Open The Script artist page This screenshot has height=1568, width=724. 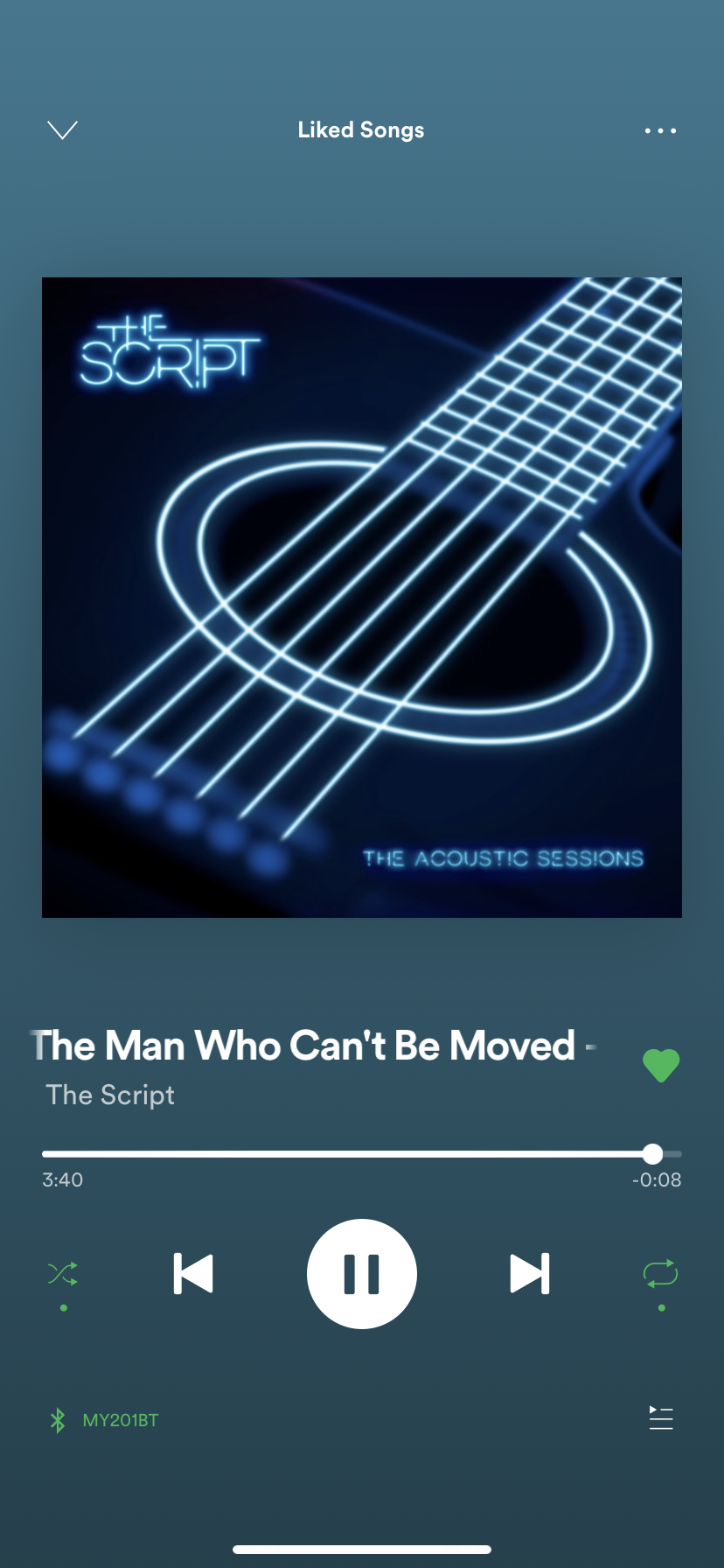110,1095
